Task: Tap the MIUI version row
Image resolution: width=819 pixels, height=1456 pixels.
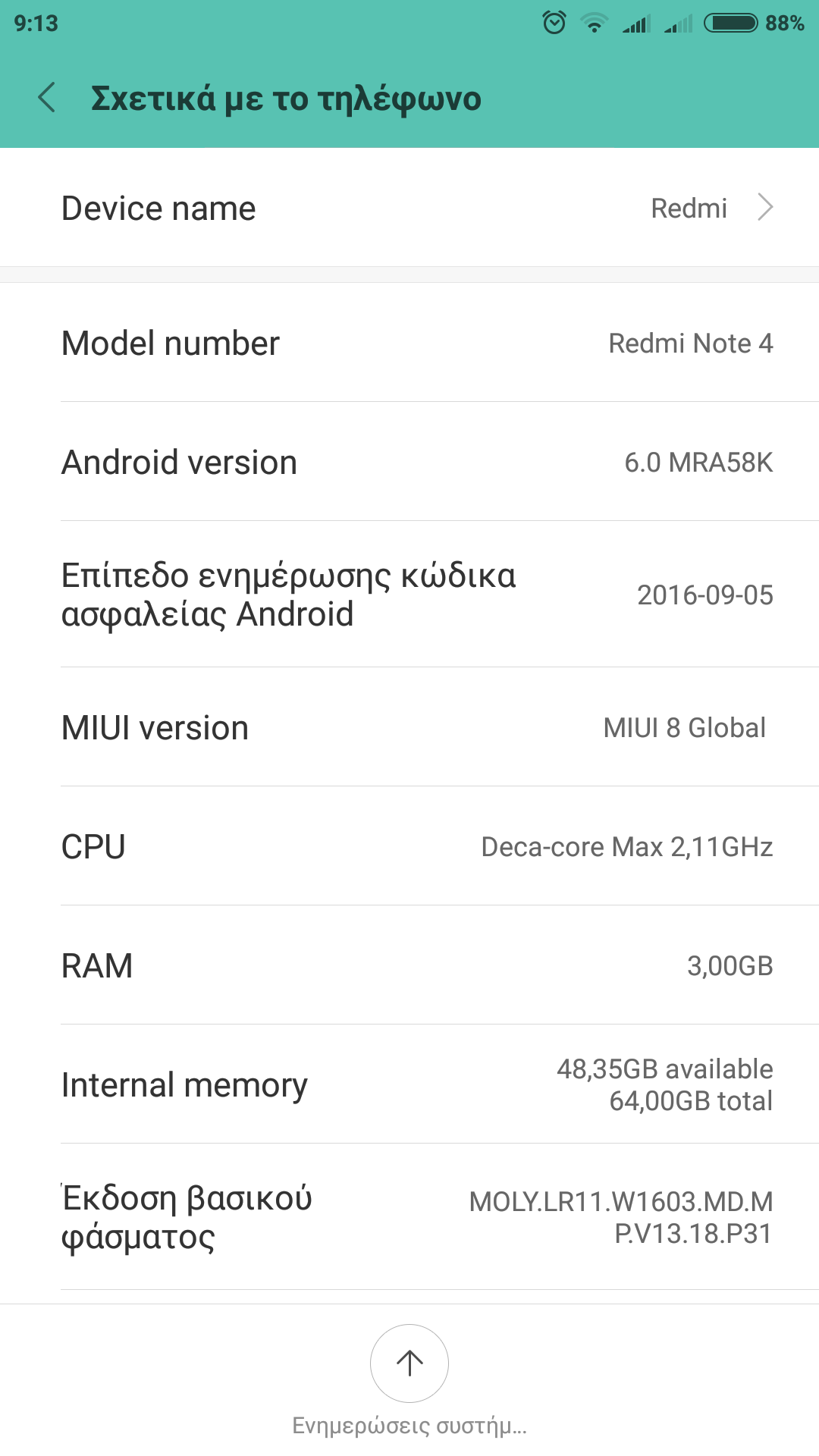Action: [x=409, y=727]
